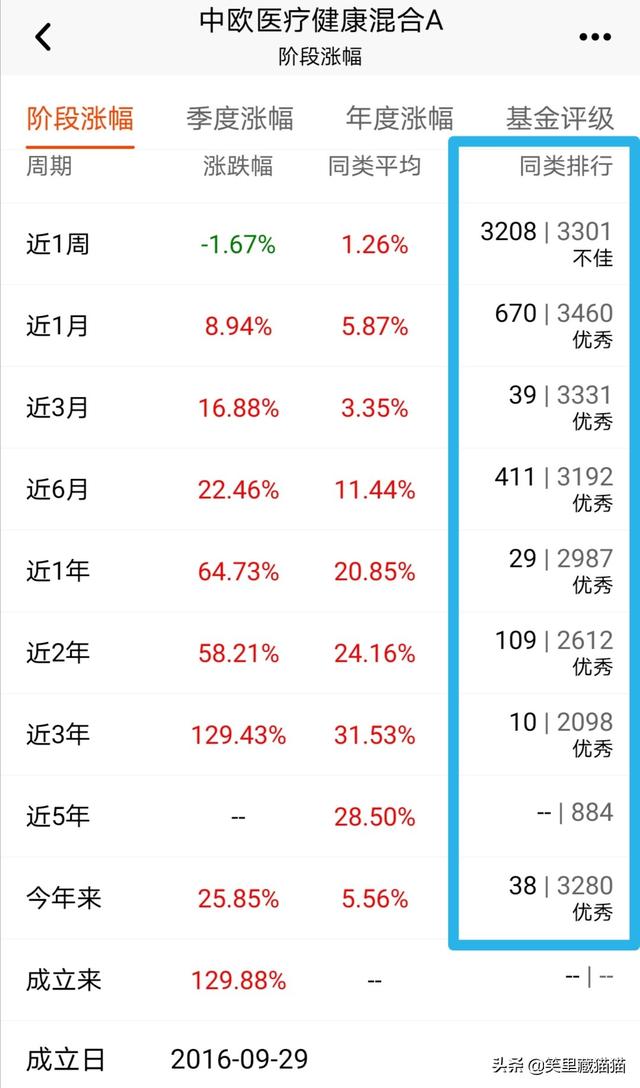Go back using the top-left arrow
640x1088 pixels.
coord(43,37)
